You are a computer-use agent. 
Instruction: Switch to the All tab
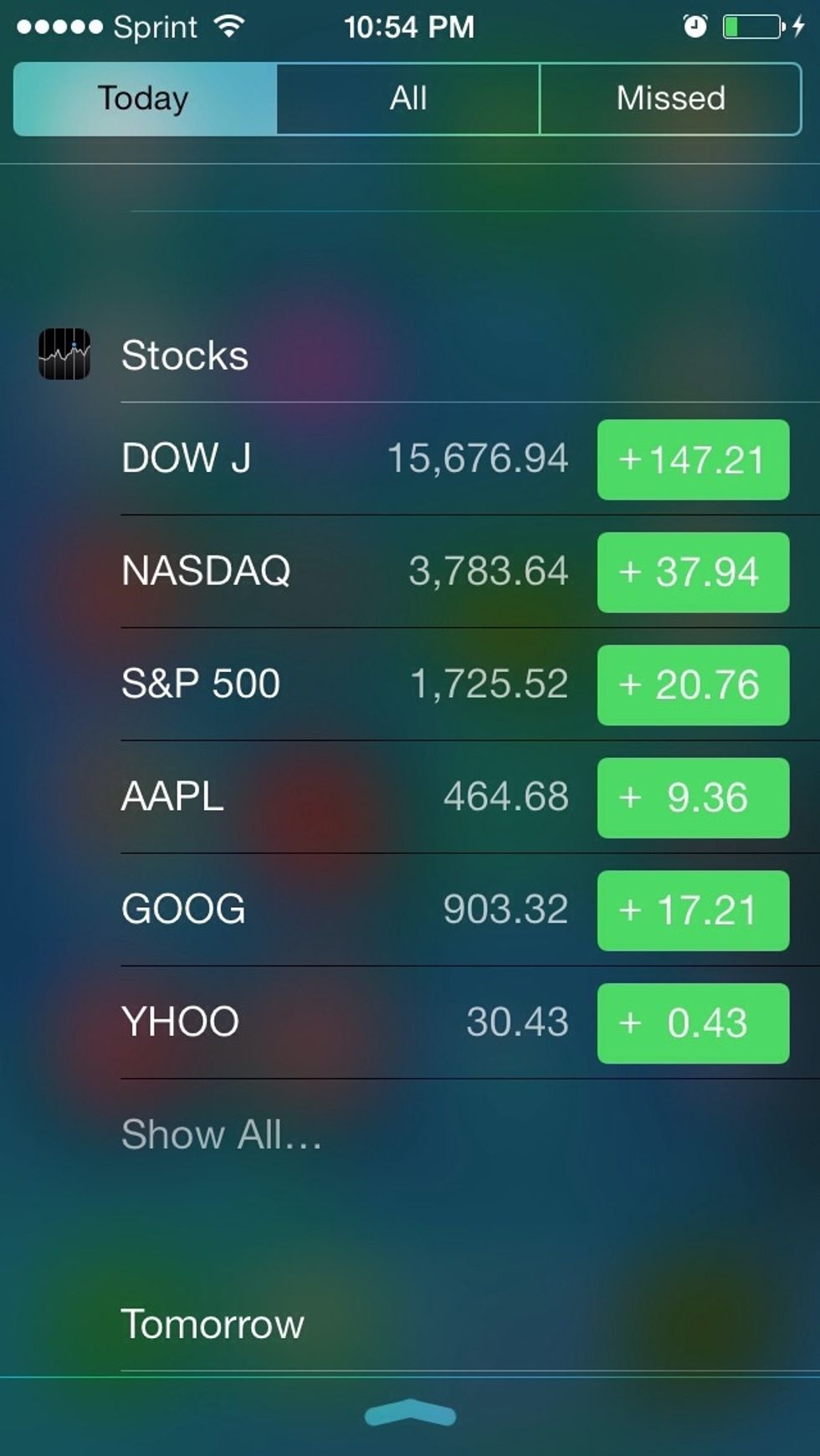(408, 99)
